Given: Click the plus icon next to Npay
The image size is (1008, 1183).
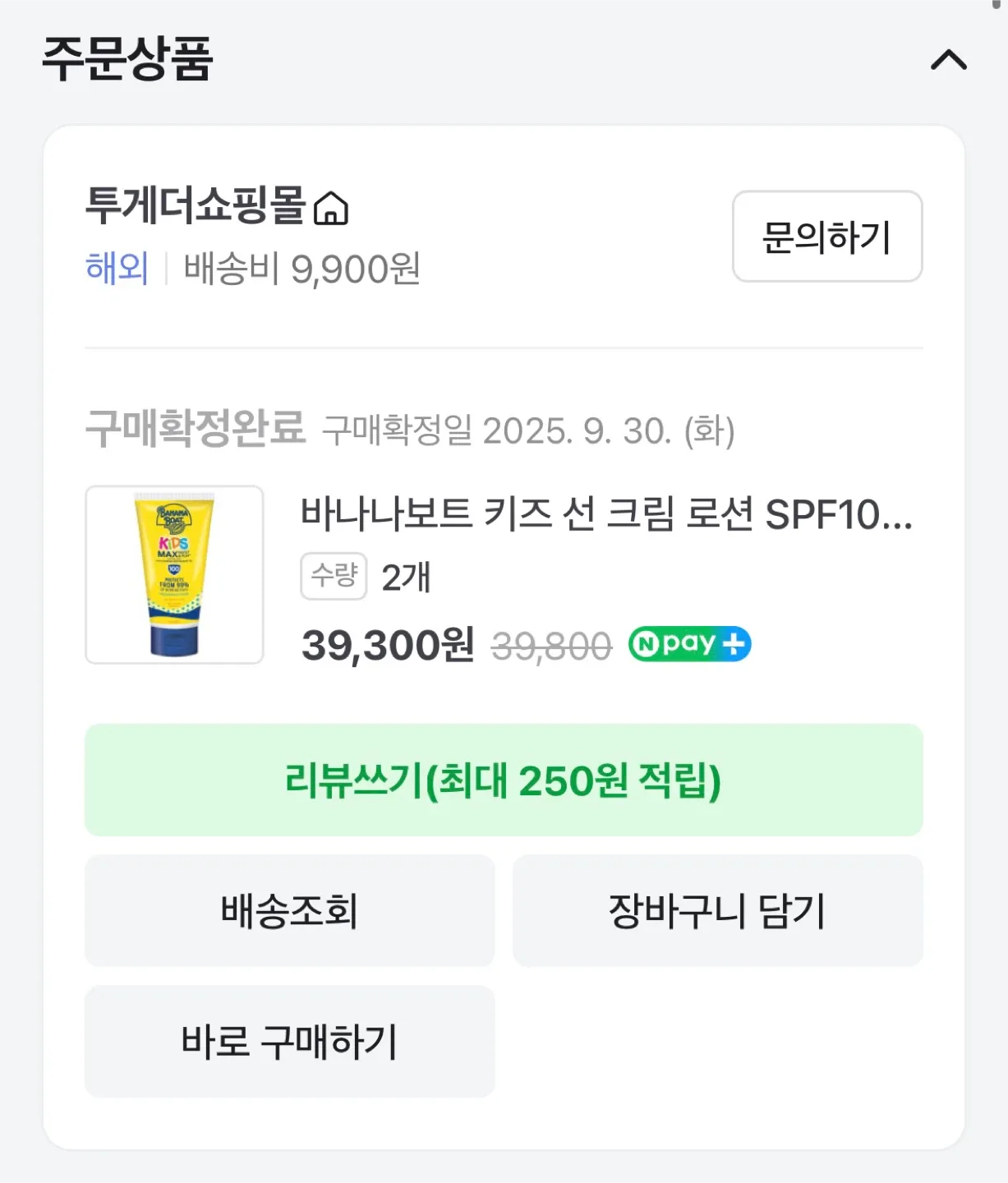Looking at the screenshot, I should pos(734,644).
